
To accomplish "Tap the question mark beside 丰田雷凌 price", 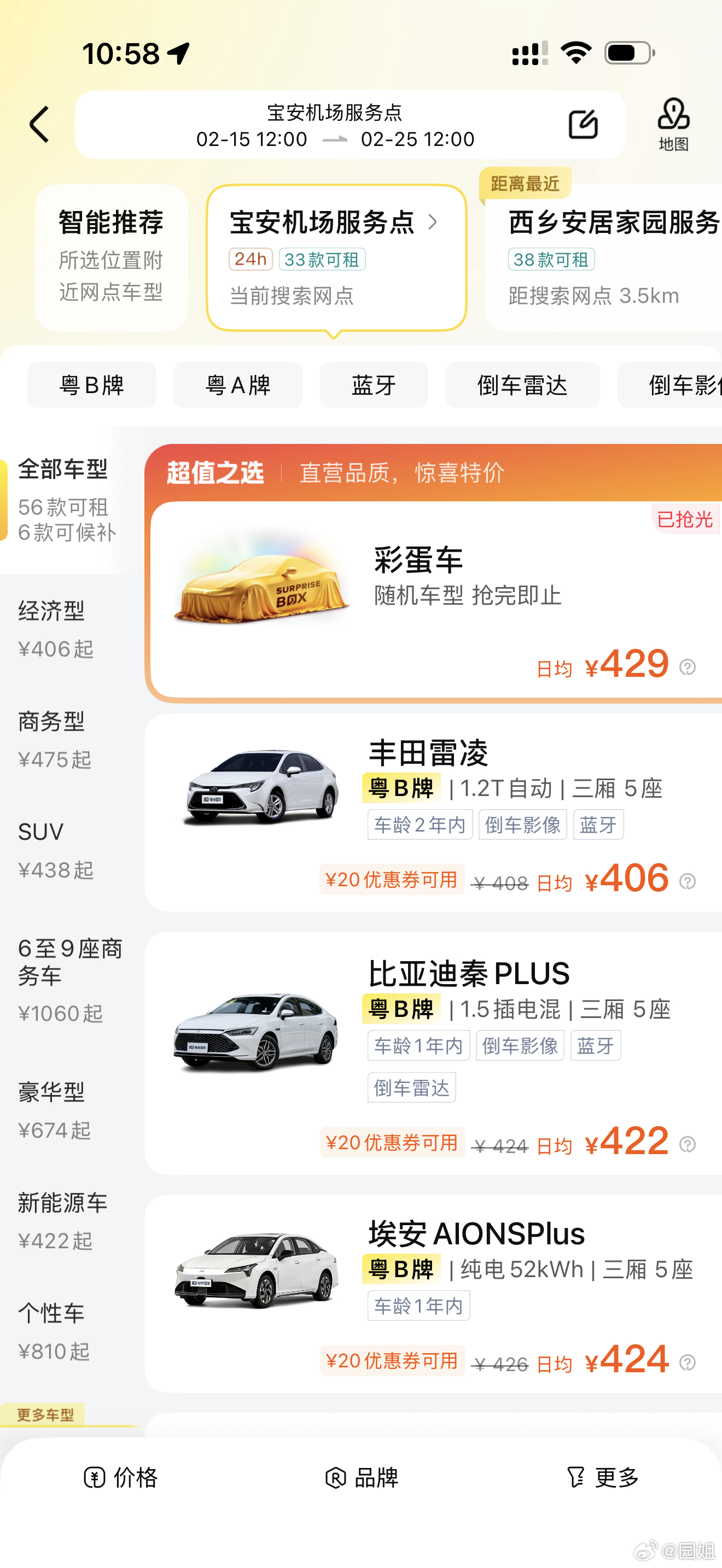I will point(688,881).
